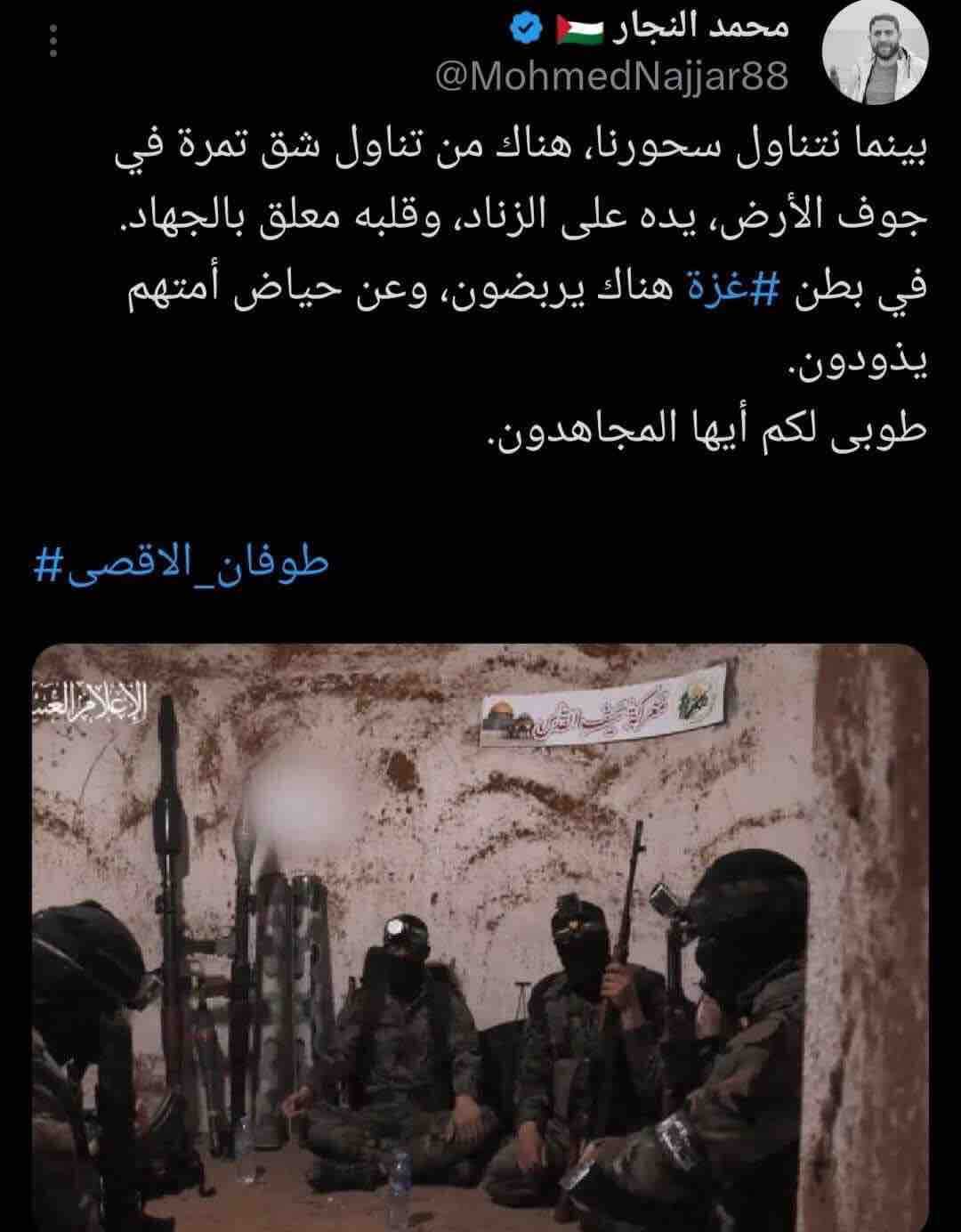Open the @MohmedNajjar88 profile handle

(612, 77)
